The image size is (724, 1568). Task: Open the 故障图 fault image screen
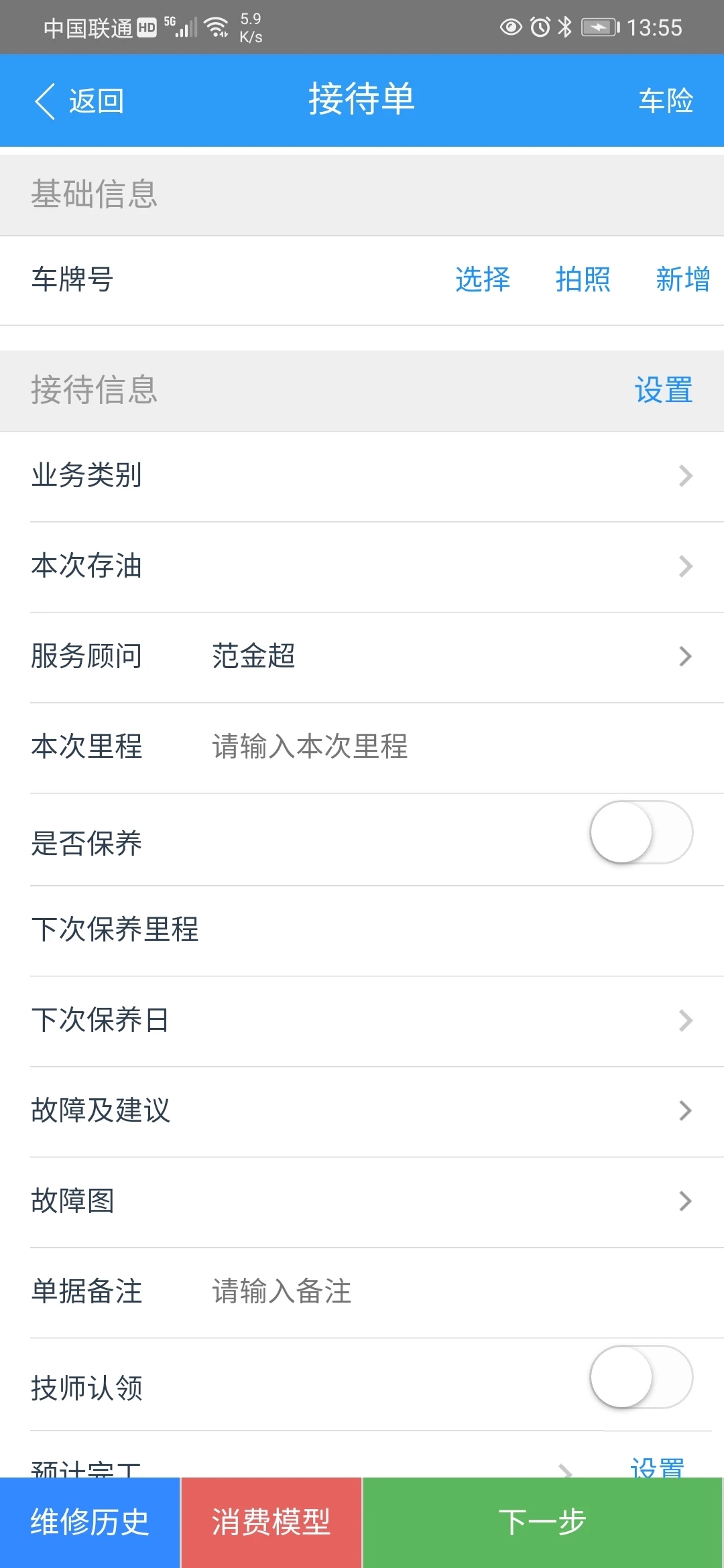tap(362, 1201)
